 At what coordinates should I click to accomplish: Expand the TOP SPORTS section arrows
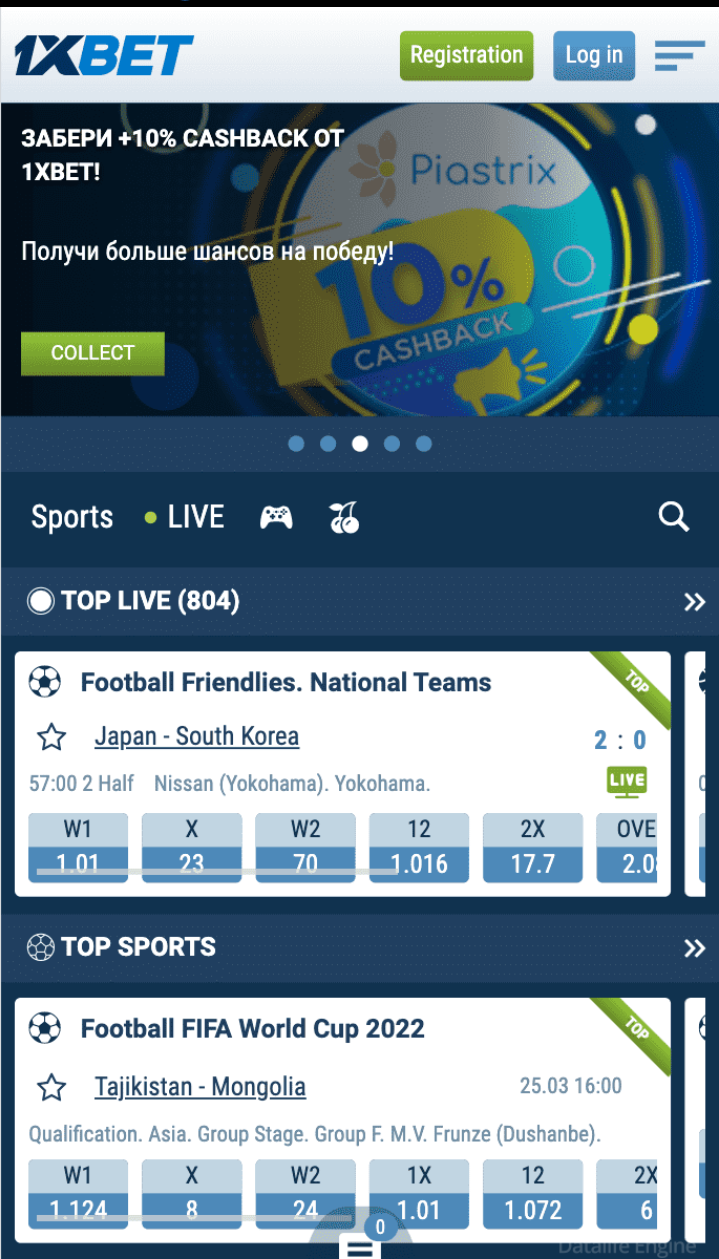click(694, 947)
